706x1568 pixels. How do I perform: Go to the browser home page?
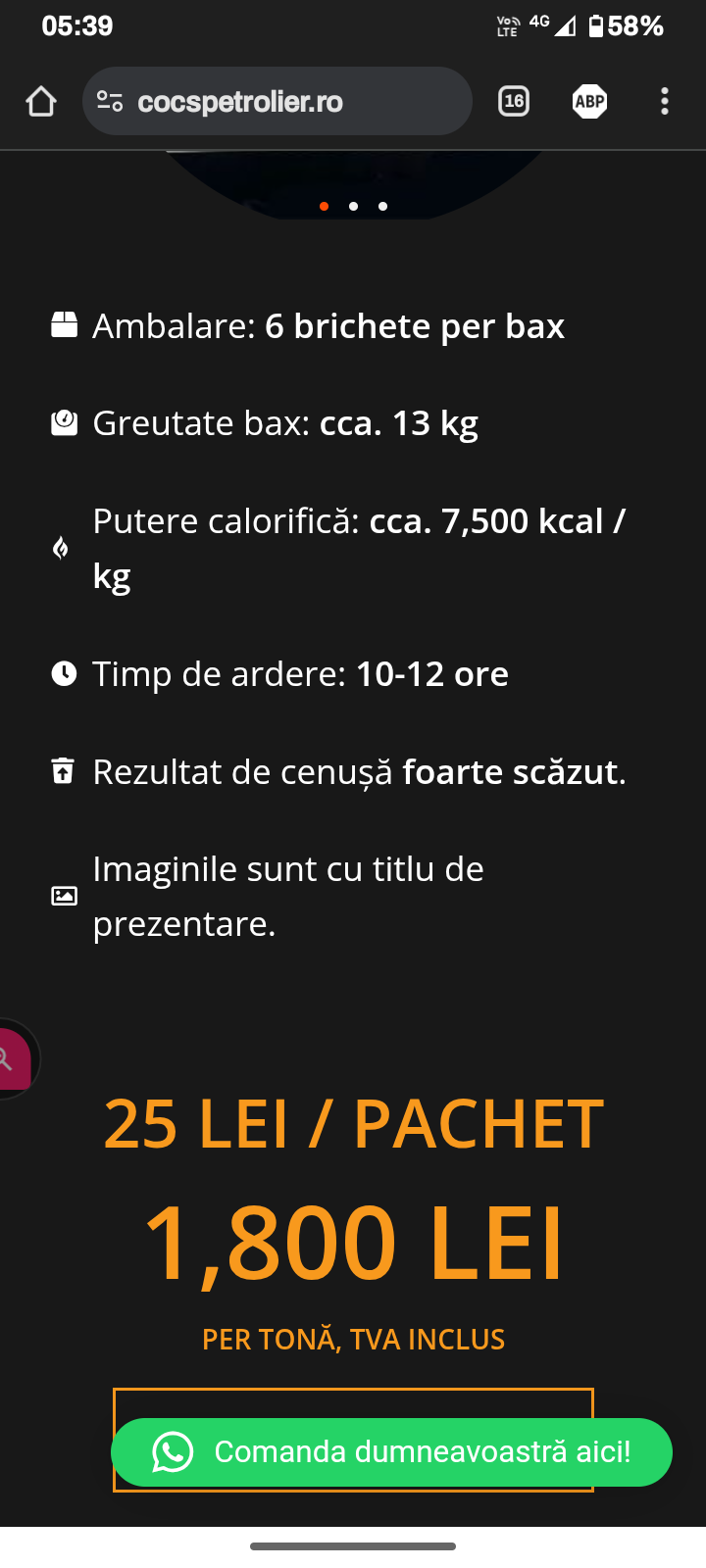click(41, 102)
